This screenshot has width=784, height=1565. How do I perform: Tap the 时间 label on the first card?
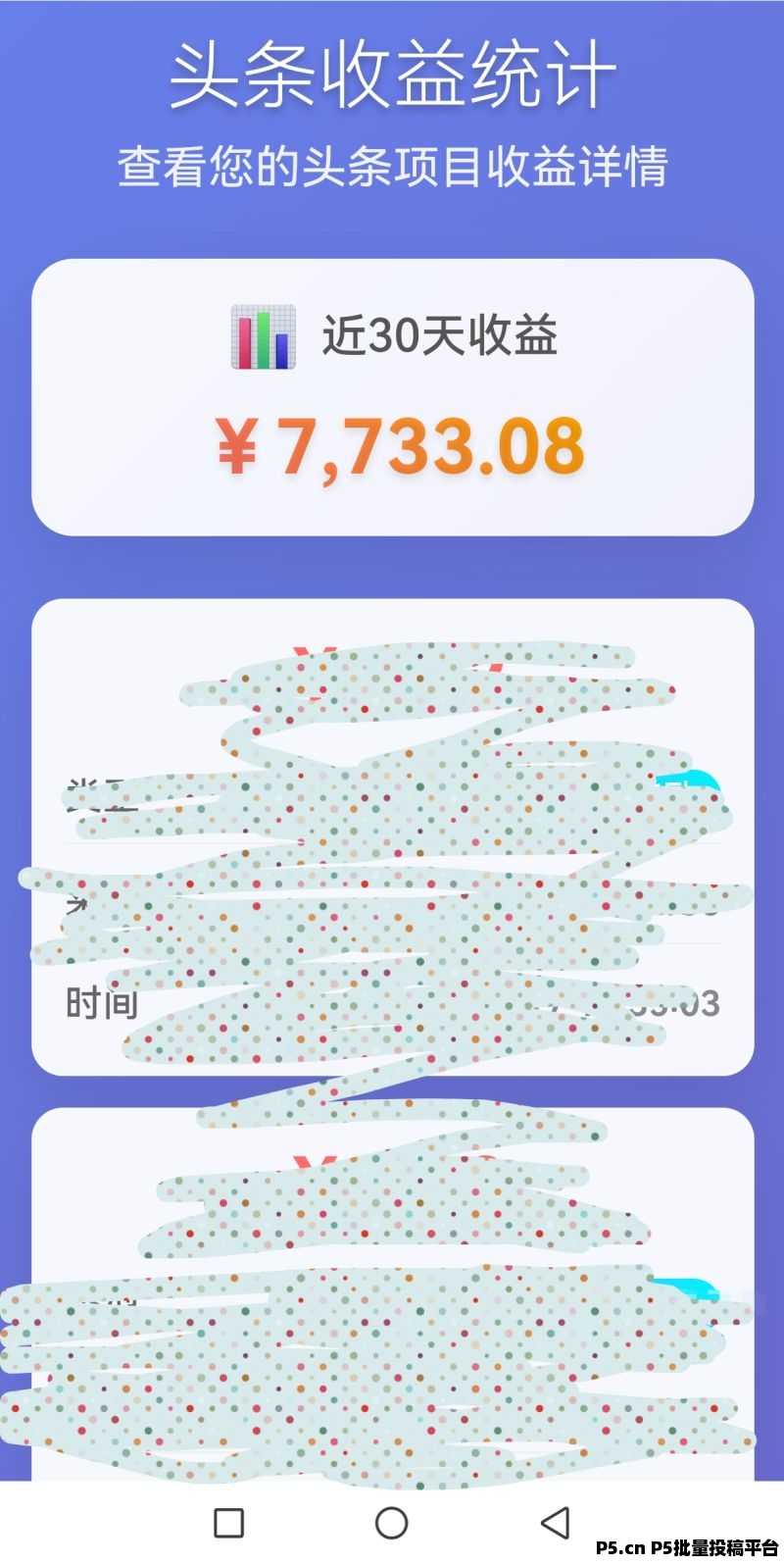(x=101, y=1004)
